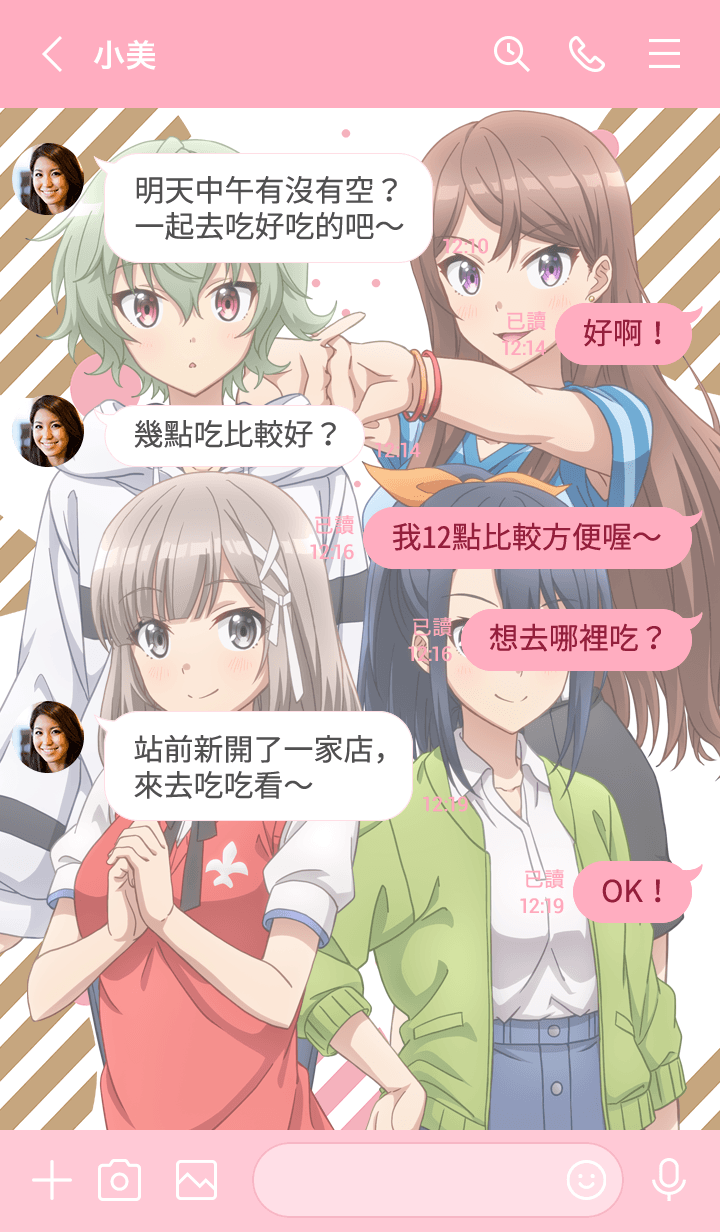The width and height of the screenshot is (720, 1232).
Task: Pick an image from the gallery
Action: click(196, 1181)
